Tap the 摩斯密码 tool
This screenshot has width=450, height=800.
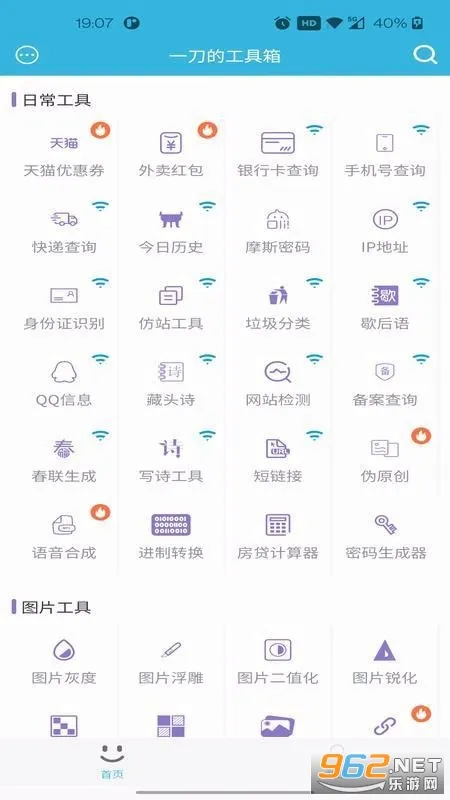pos(278,232)
